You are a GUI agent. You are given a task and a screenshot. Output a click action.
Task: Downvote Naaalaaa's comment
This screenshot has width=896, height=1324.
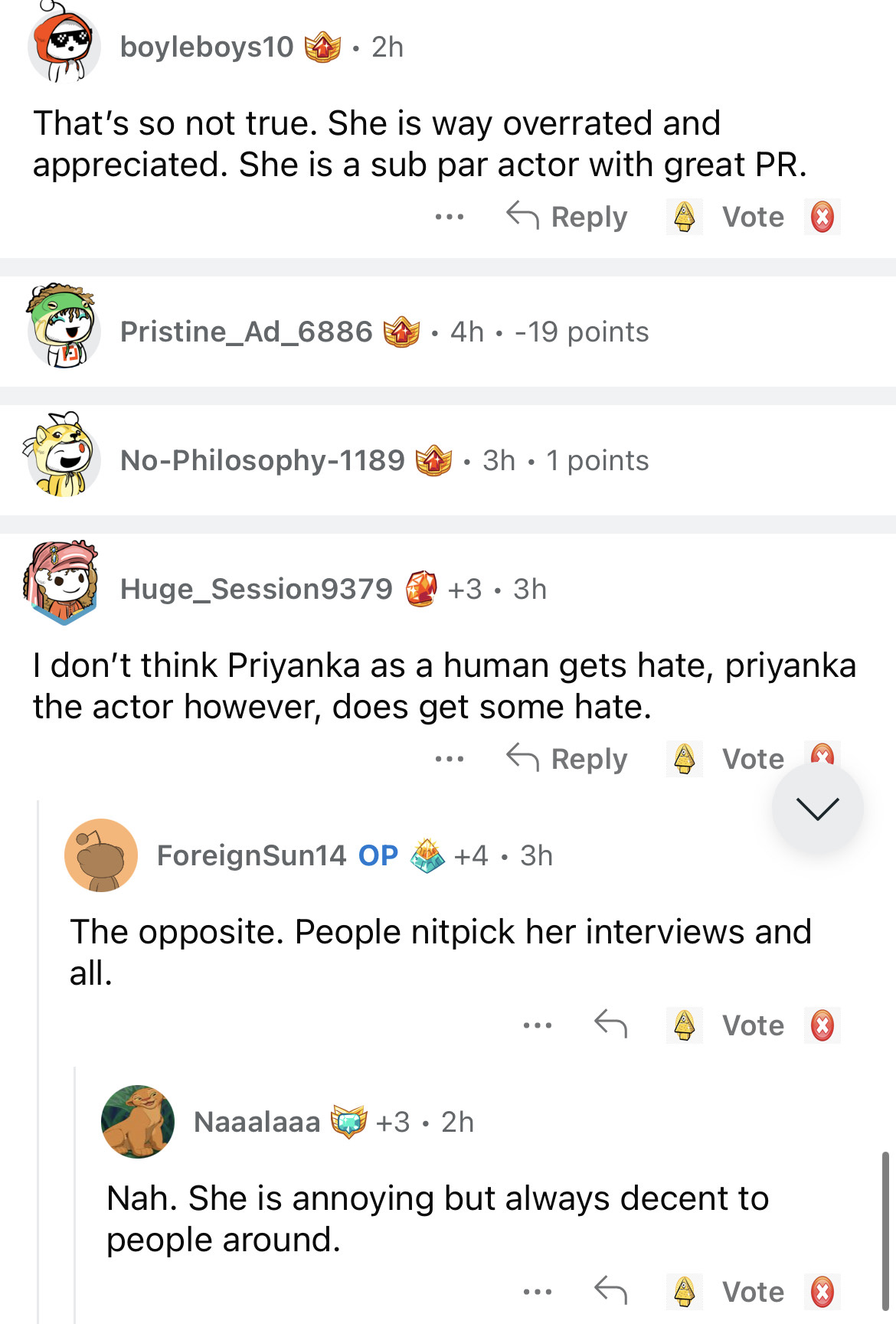[x=822, y=1292]
